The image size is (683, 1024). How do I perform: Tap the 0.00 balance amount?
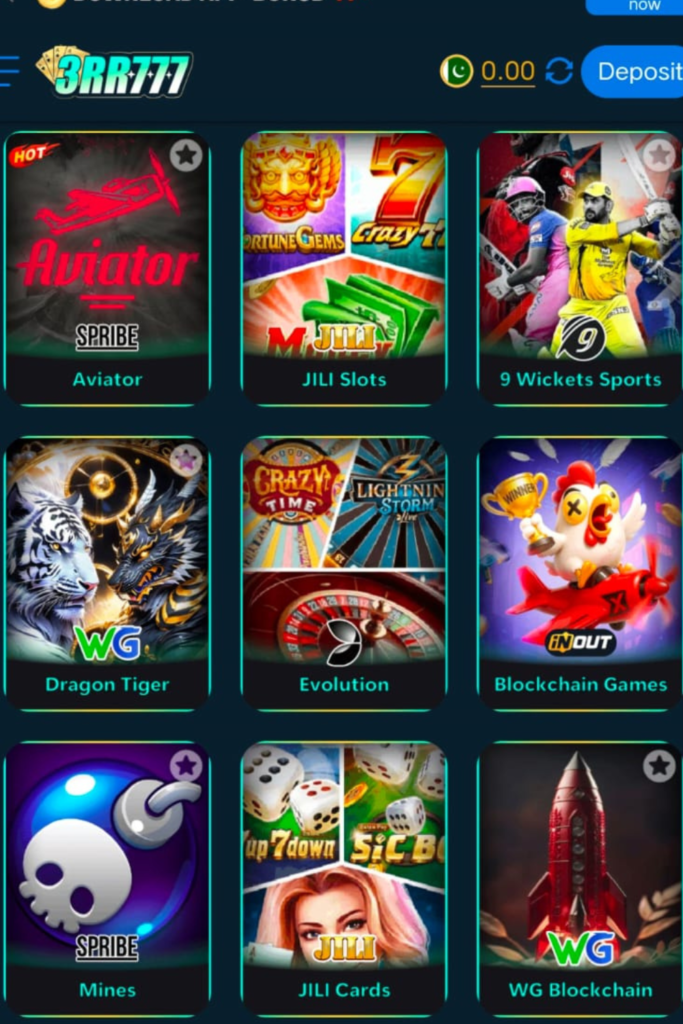tap(508, 71)
